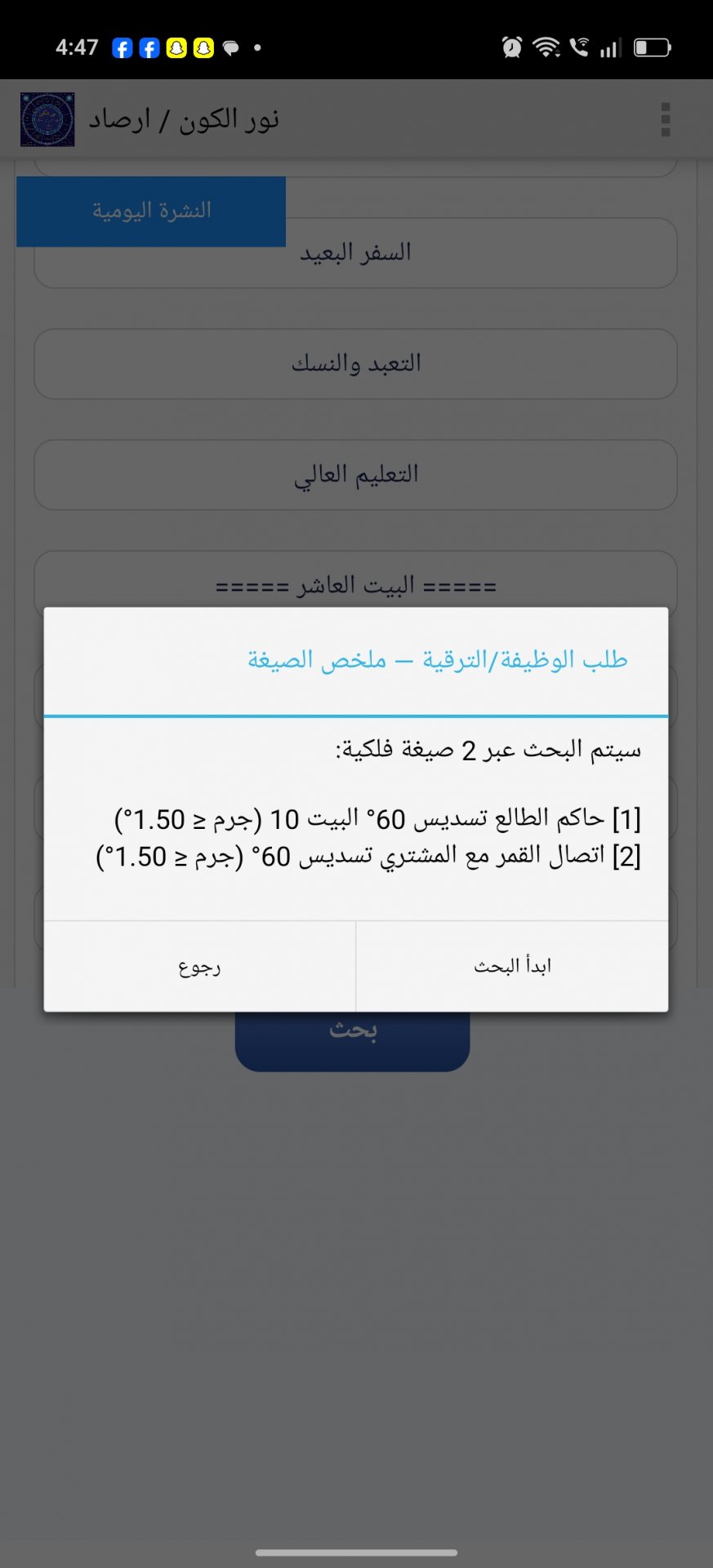
Task: Select the السفر البعيد option
Action: 356,252
